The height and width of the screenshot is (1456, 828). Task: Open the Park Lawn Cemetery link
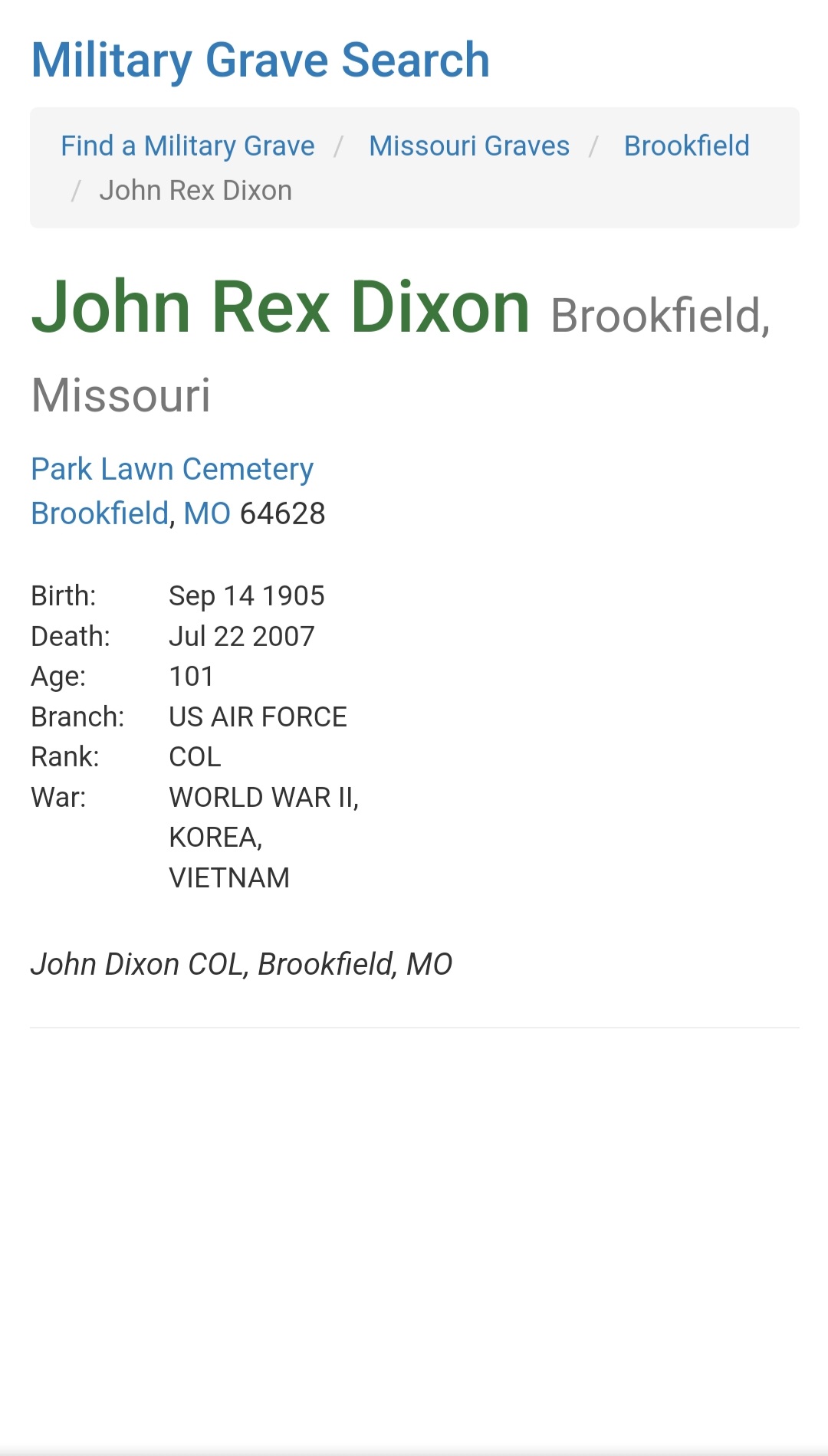pyautogui.click(x=172, y=469)
